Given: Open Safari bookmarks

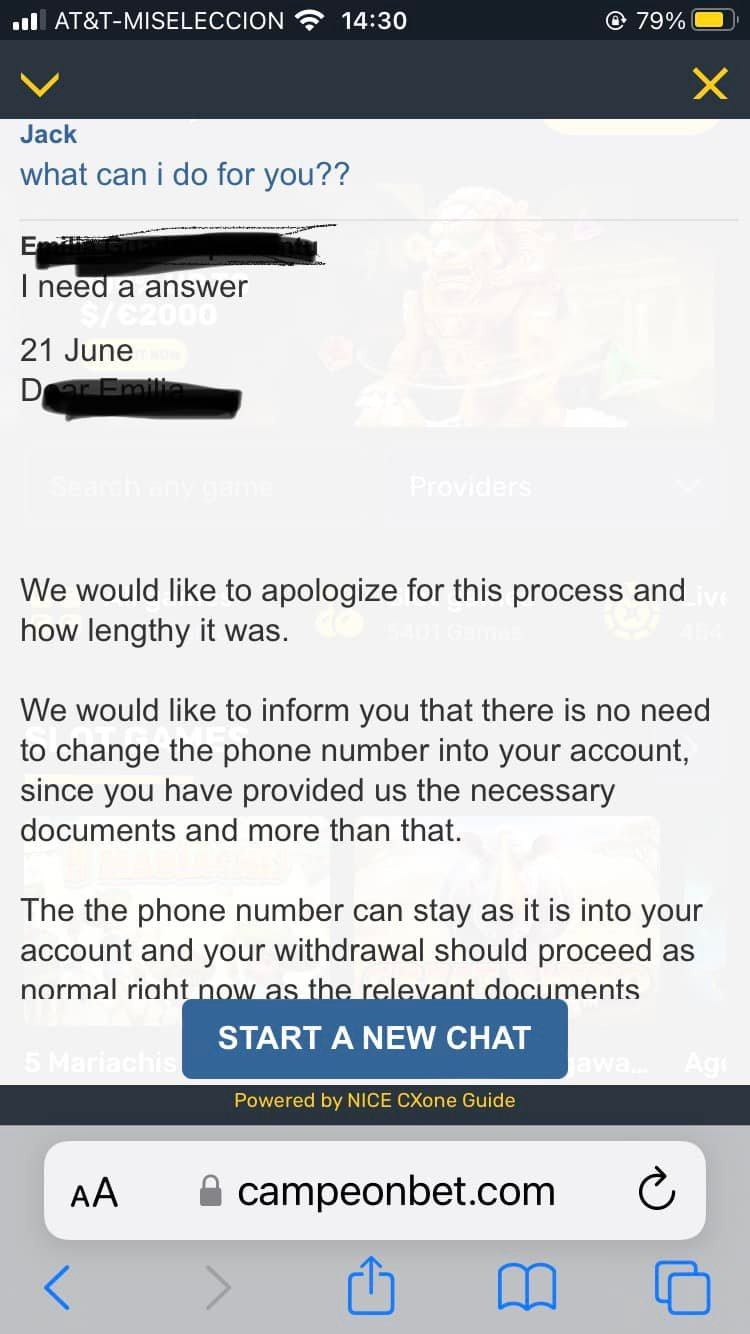Looking at the screenshot, I should tap(526, 1287).
